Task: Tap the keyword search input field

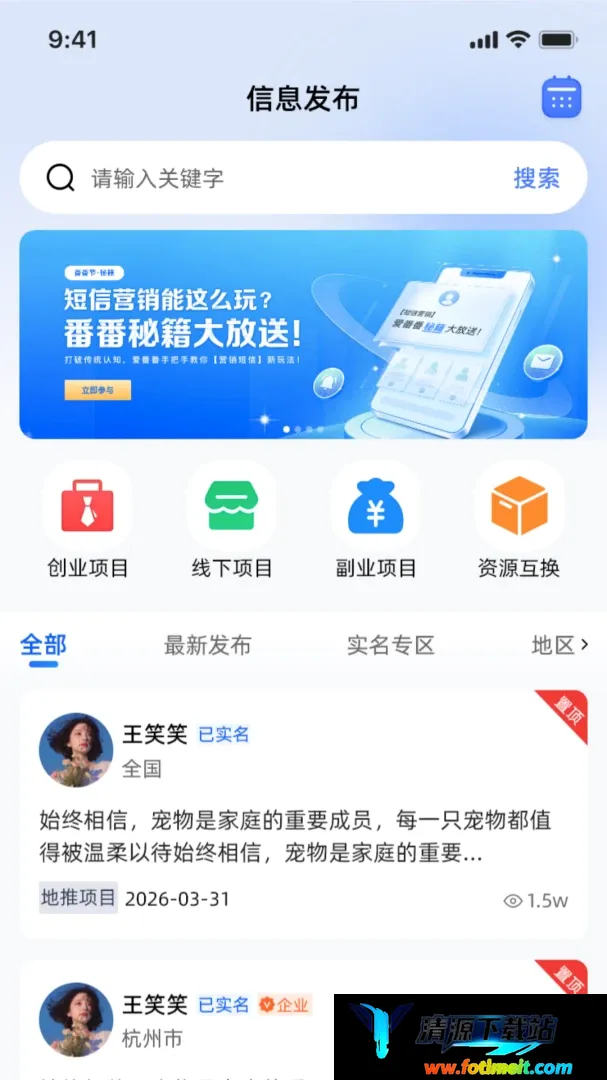Action: [x=296, y=178]
